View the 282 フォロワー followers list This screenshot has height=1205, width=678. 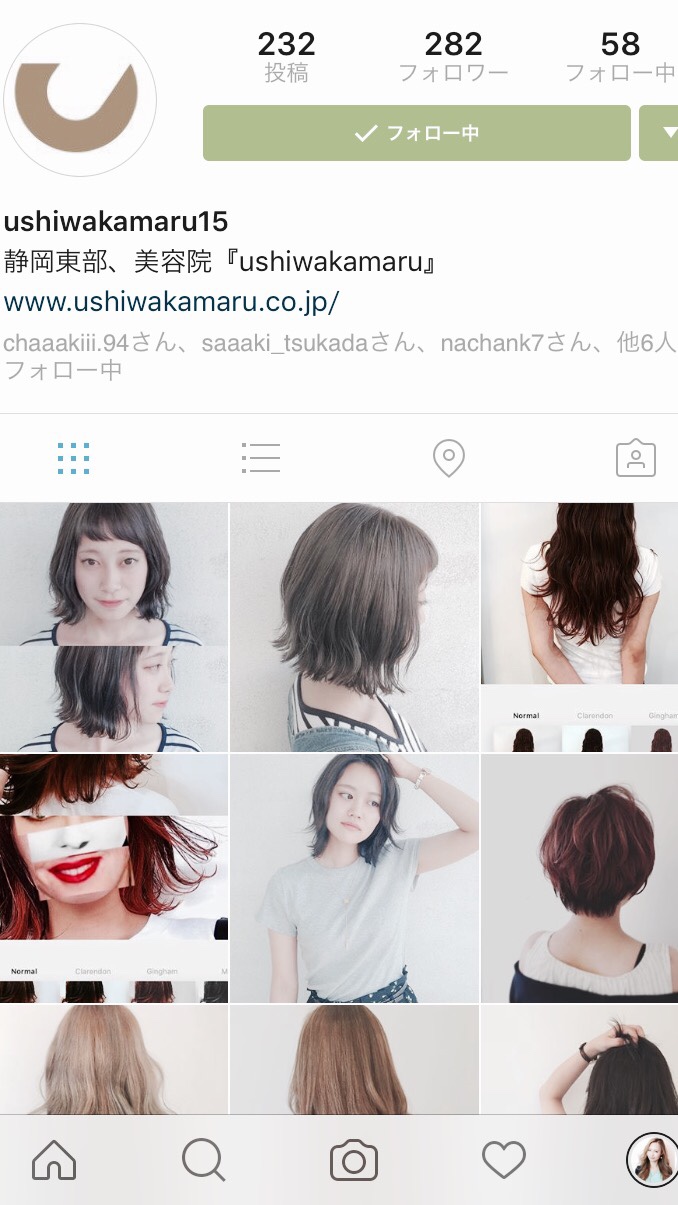[x=453, y=56]
